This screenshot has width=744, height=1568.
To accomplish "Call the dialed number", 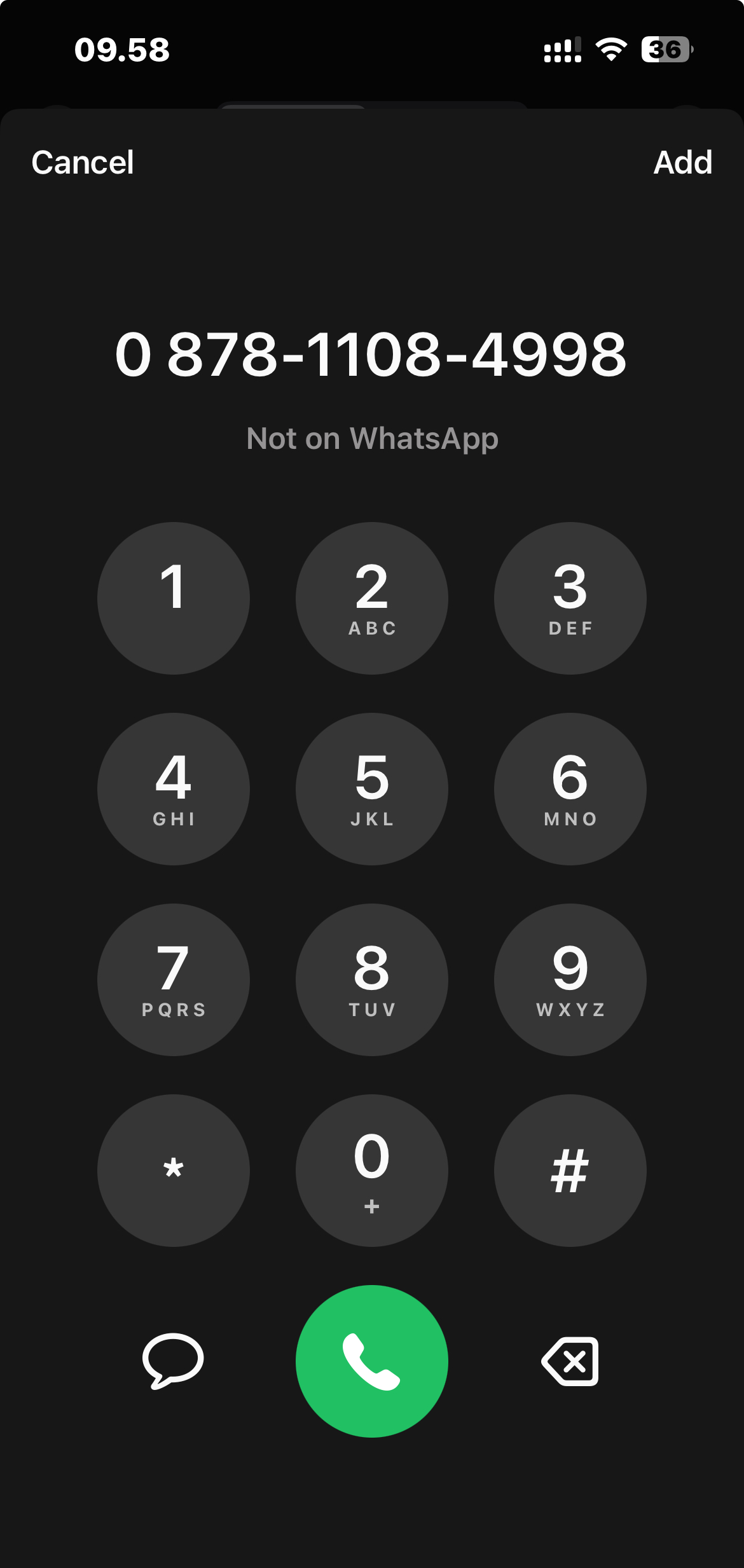I will click(372, 1361).
